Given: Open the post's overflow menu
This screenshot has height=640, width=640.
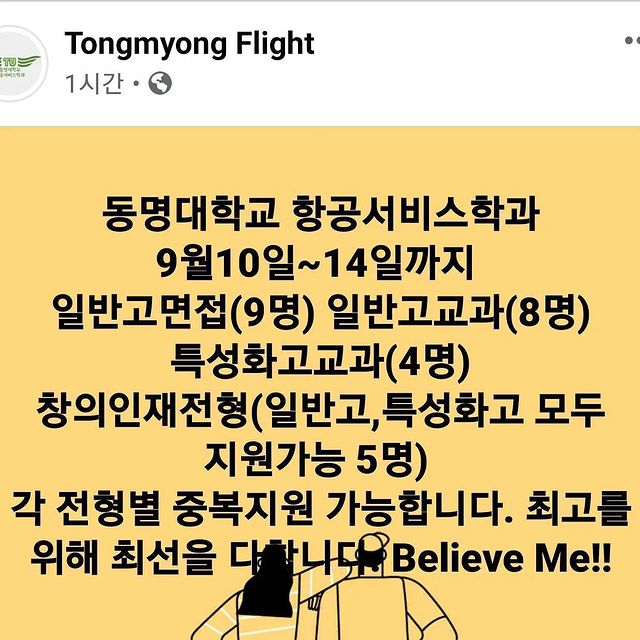Looking at the screenshot, I should tap(631, 44).
